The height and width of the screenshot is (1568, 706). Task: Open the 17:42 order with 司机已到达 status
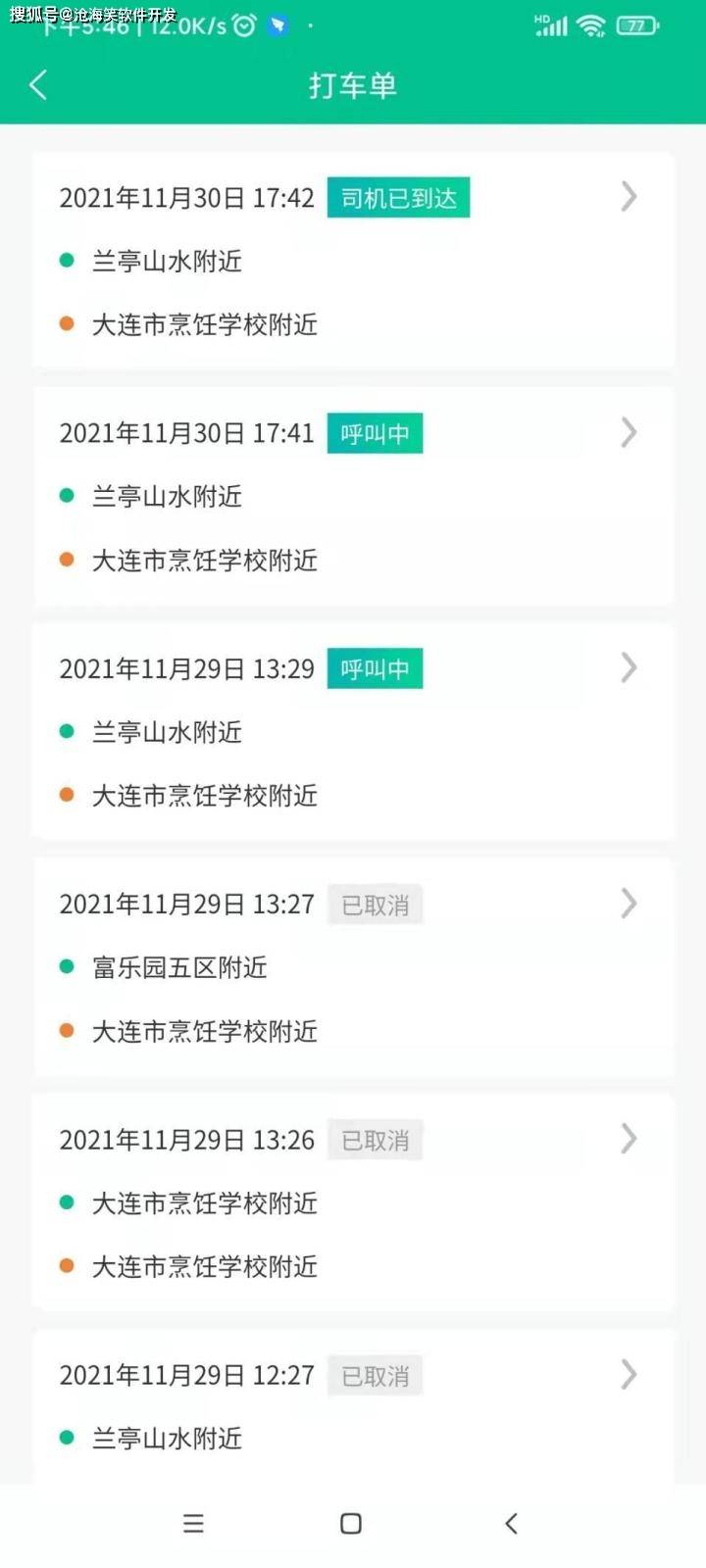pos(353,260)
